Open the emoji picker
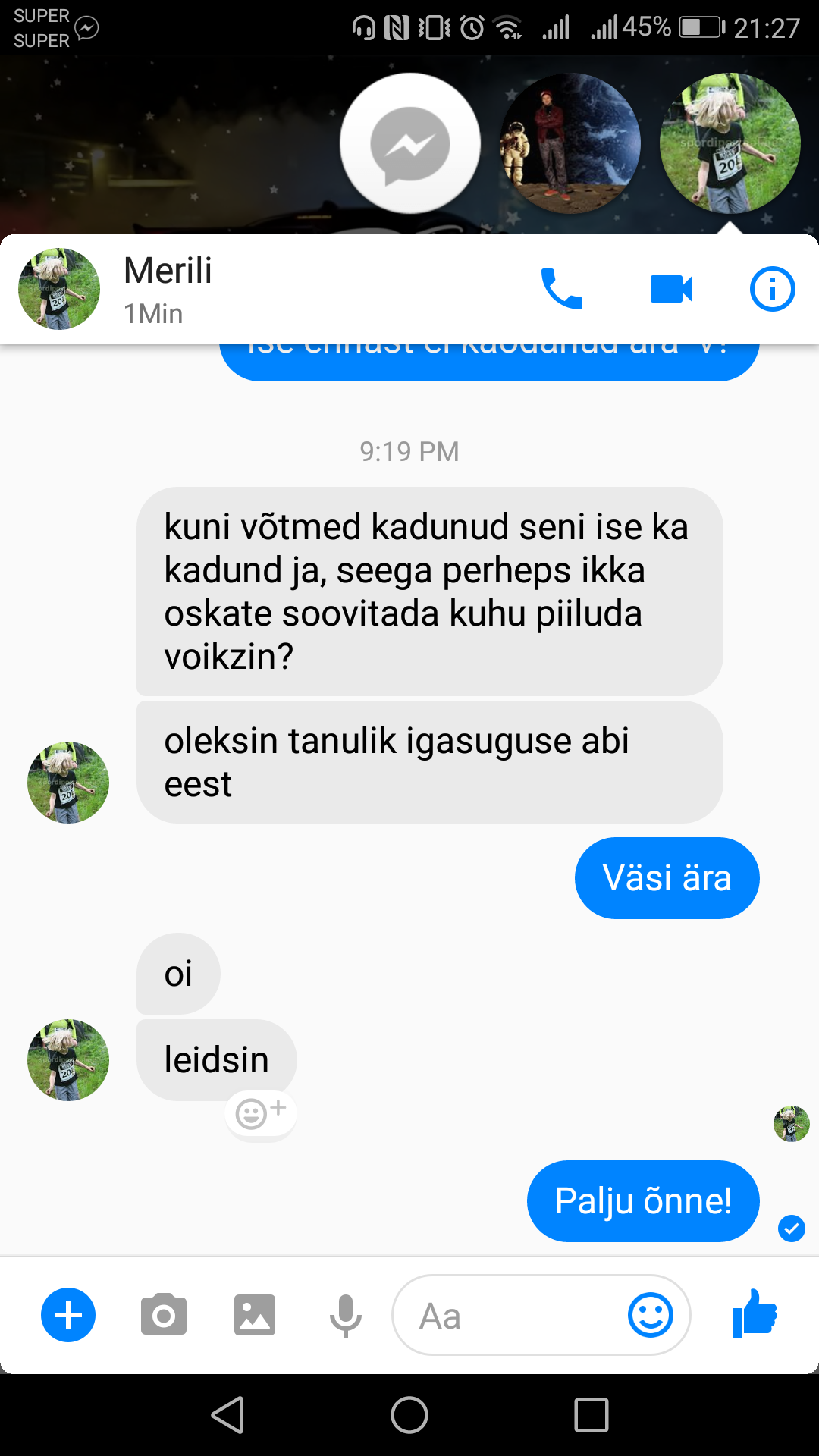 [x=651, y=1315]
